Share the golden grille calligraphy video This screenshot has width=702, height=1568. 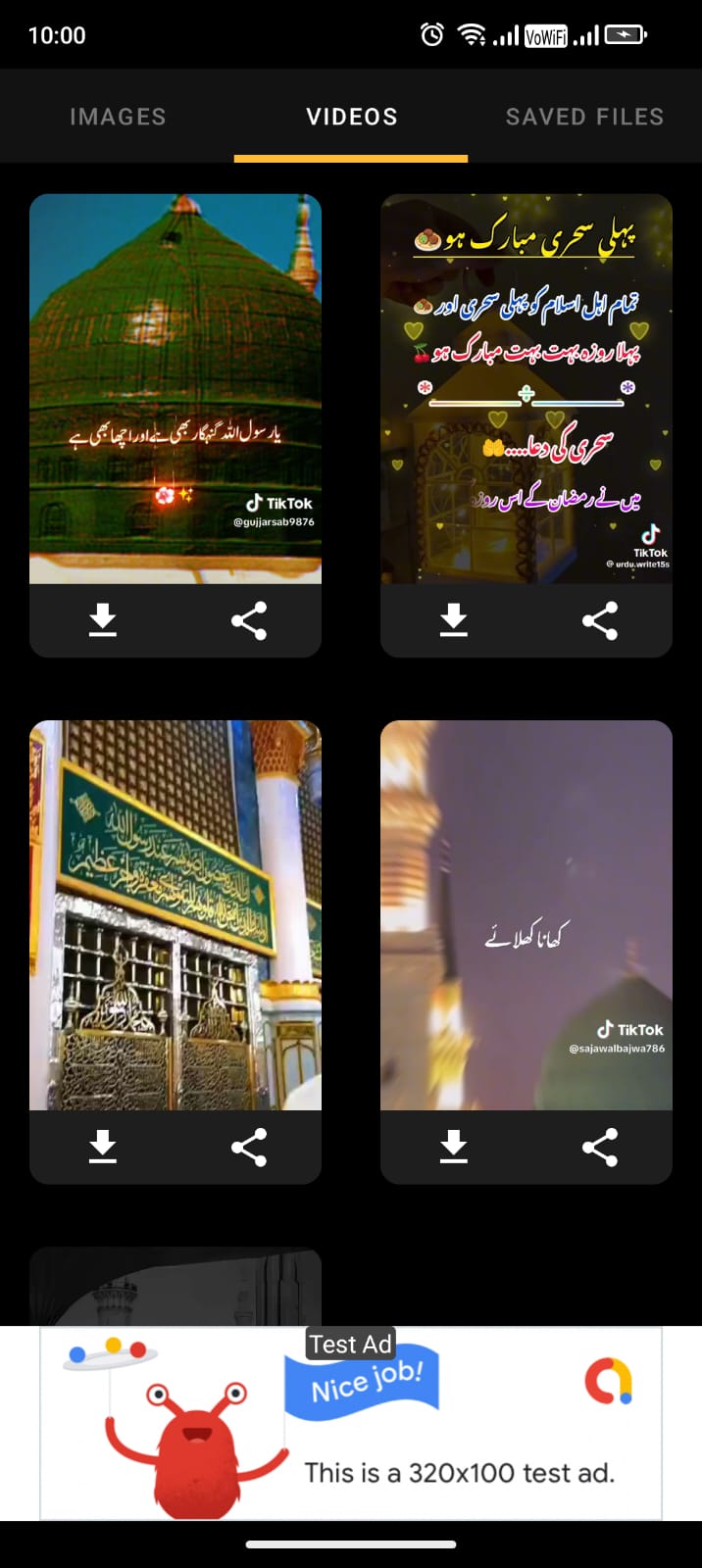(248, 1147)
